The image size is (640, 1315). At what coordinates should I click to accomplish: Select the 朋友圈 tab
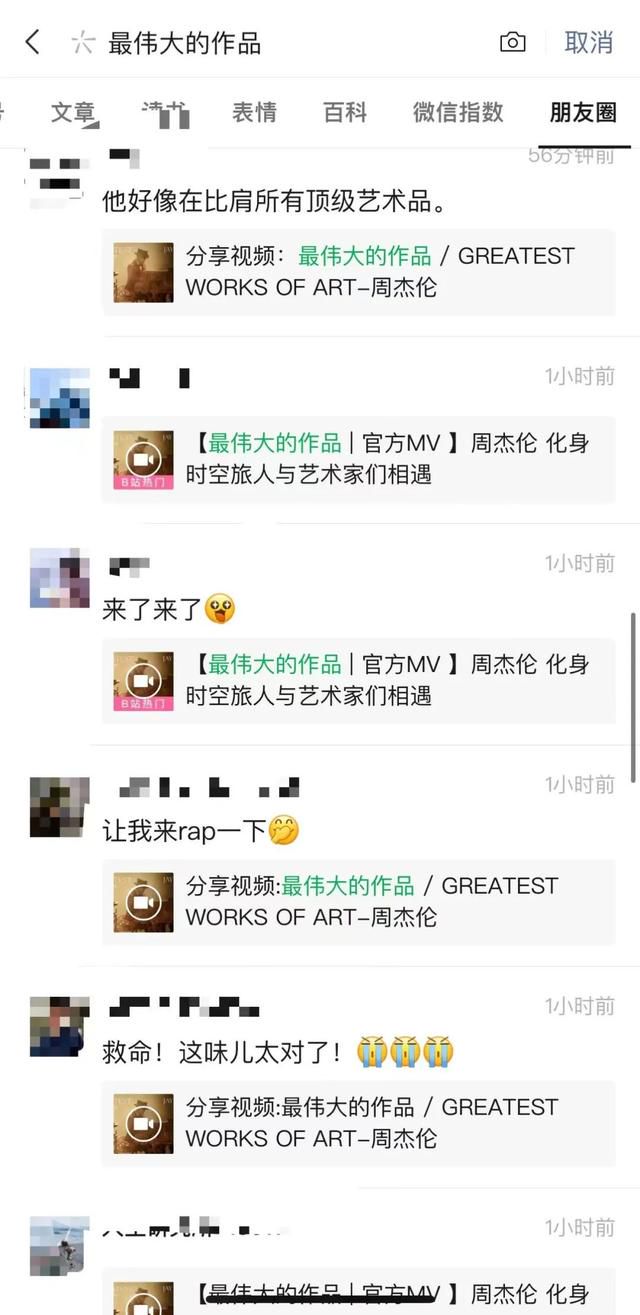click(x=583, y=112)
